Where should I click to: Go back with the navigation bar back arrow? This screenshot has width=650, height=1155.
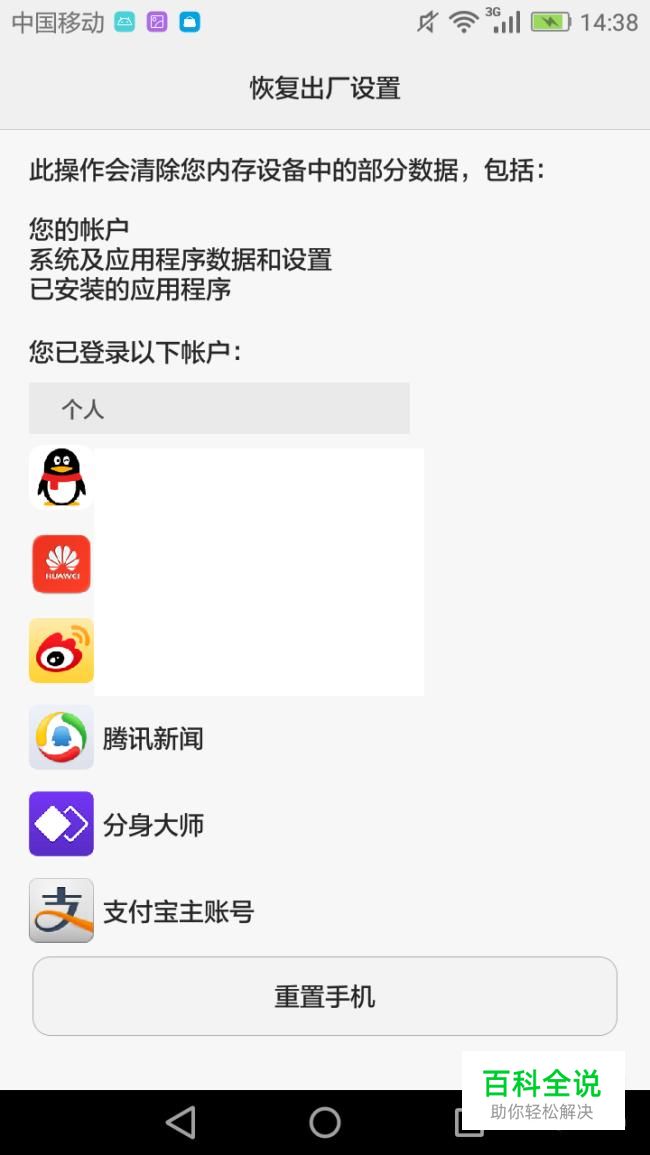coord(181,1123)
